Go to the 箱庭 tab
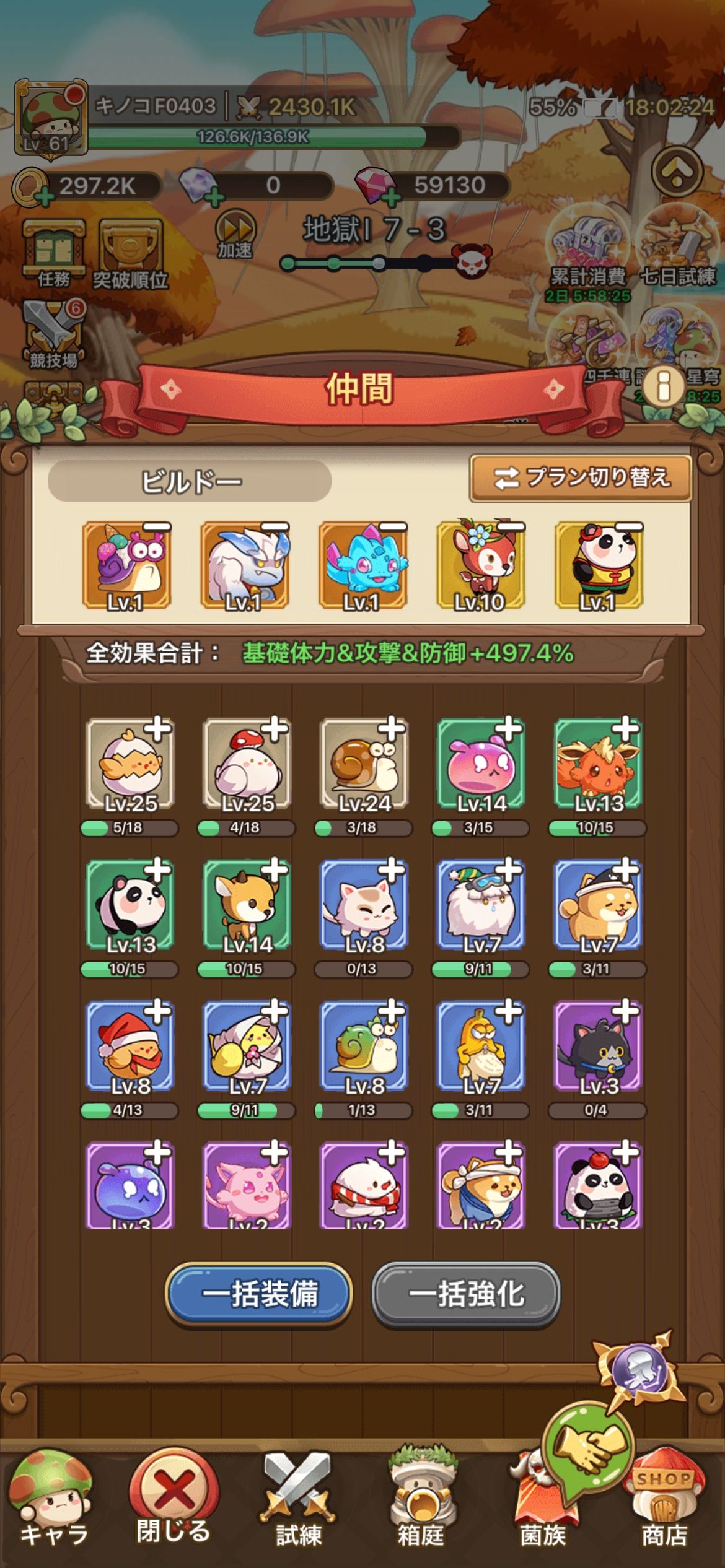The width and height of the screenshot is (725, 1568). click(421, 1499)
